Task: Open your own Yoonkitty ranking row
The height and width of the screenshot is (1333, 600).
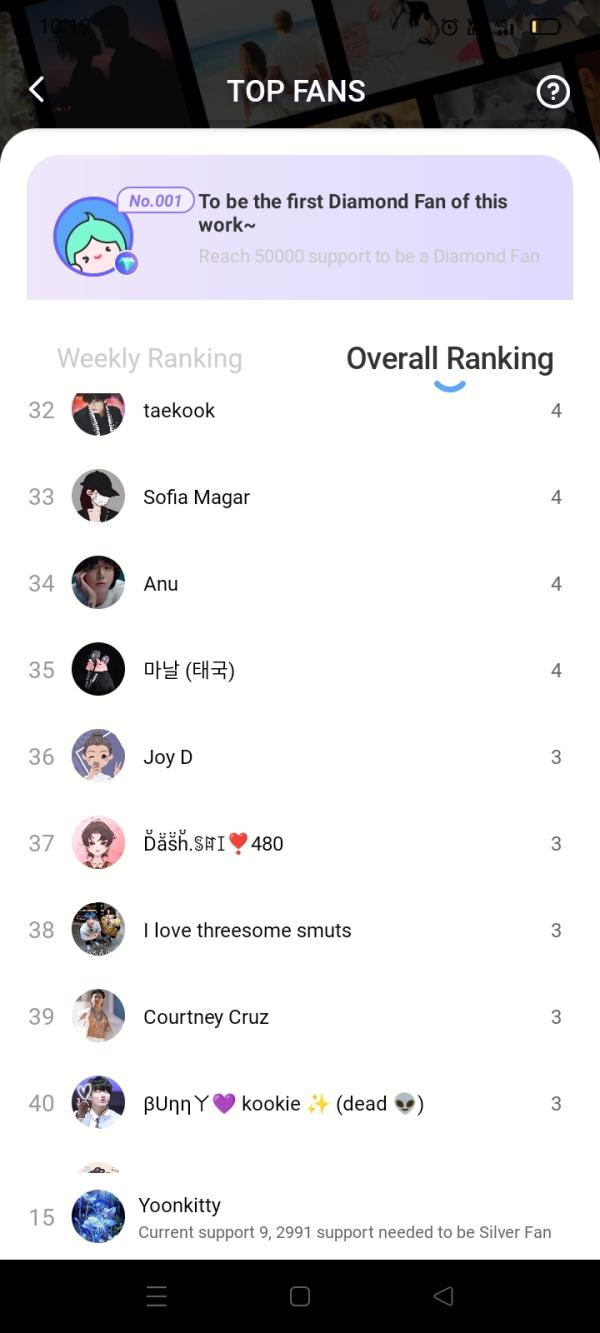Action: 300,1217
